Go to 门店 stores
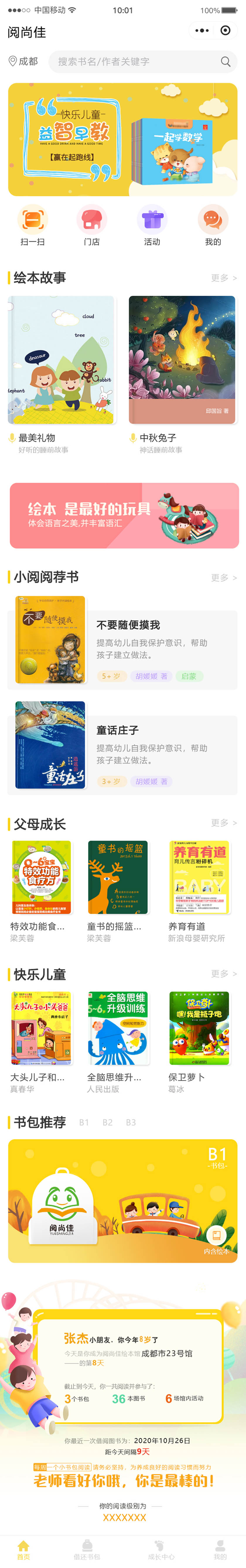246x1568 pixels. pyautogui.click(x=92, y=225)
